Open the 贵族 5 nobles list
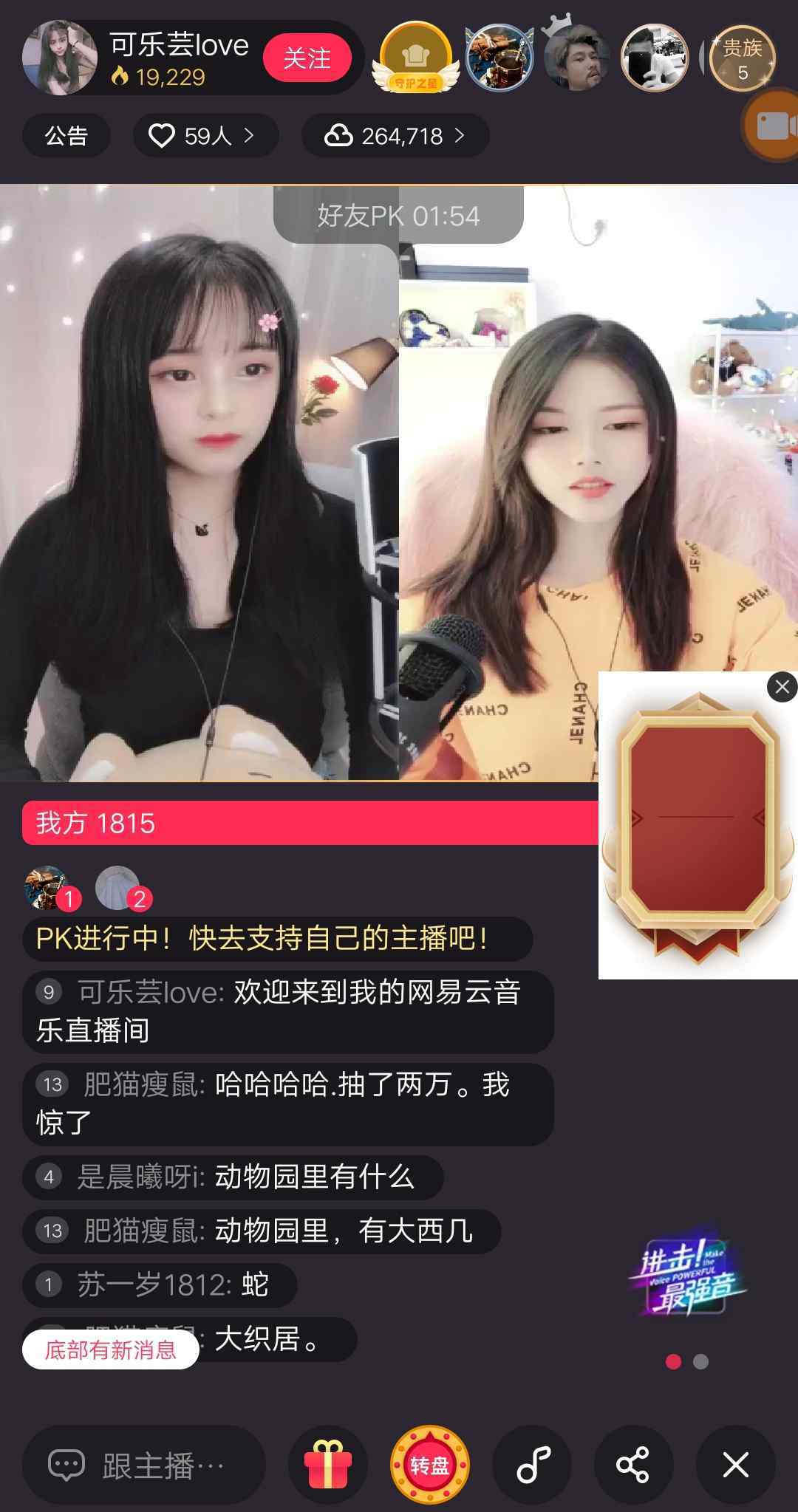This screenshot has width=798, height=1512. pyautogui.click(x=742, y=58)
